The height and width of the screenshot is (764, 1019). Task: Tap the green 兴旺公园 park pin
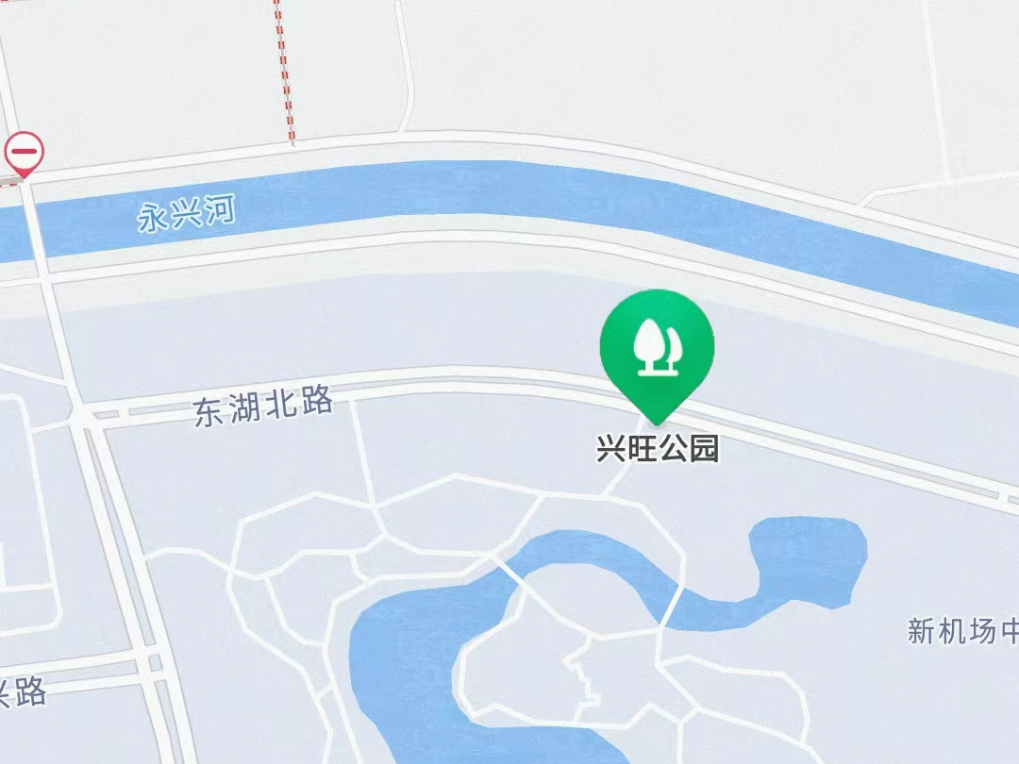657,348
